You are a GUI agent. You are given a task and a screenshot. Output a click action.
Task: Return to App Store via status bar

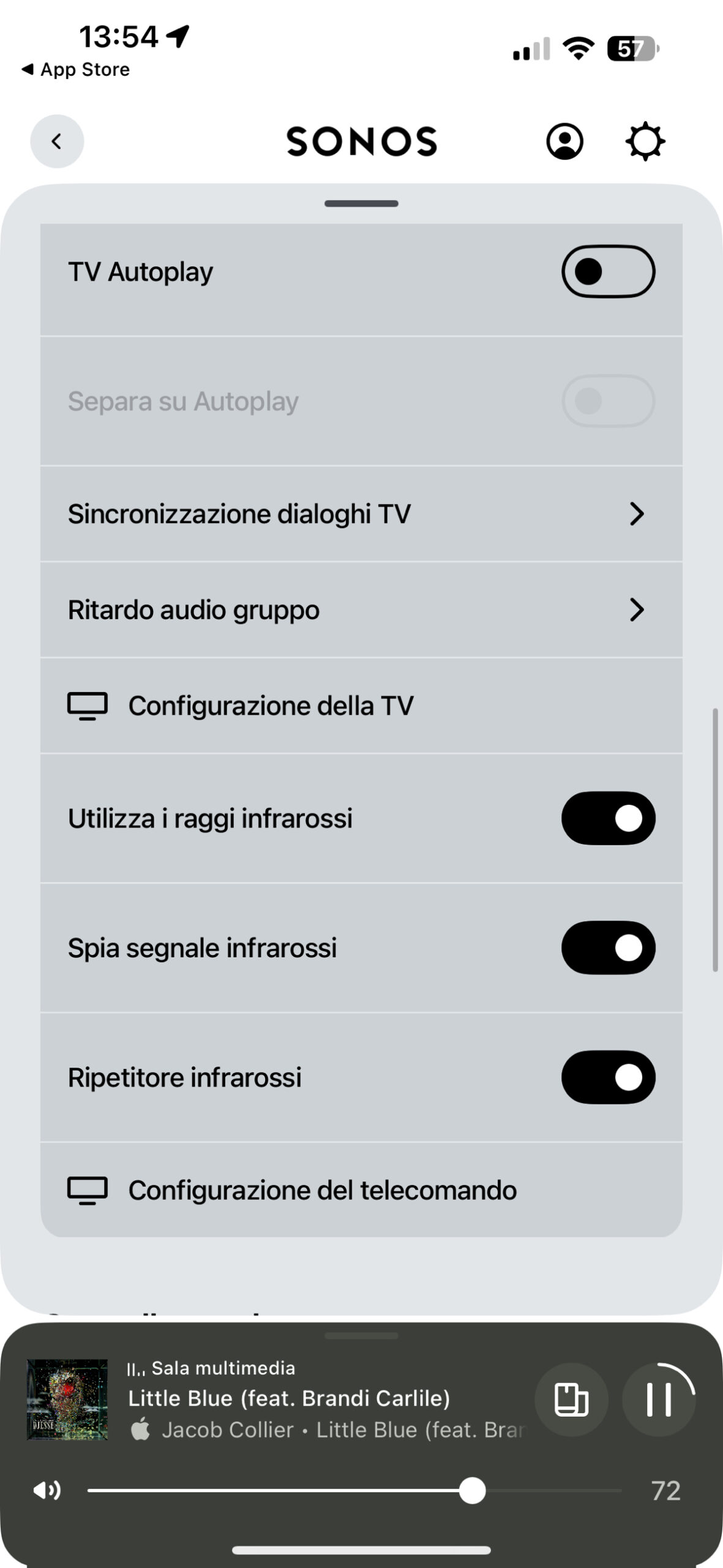pos(76,70)
